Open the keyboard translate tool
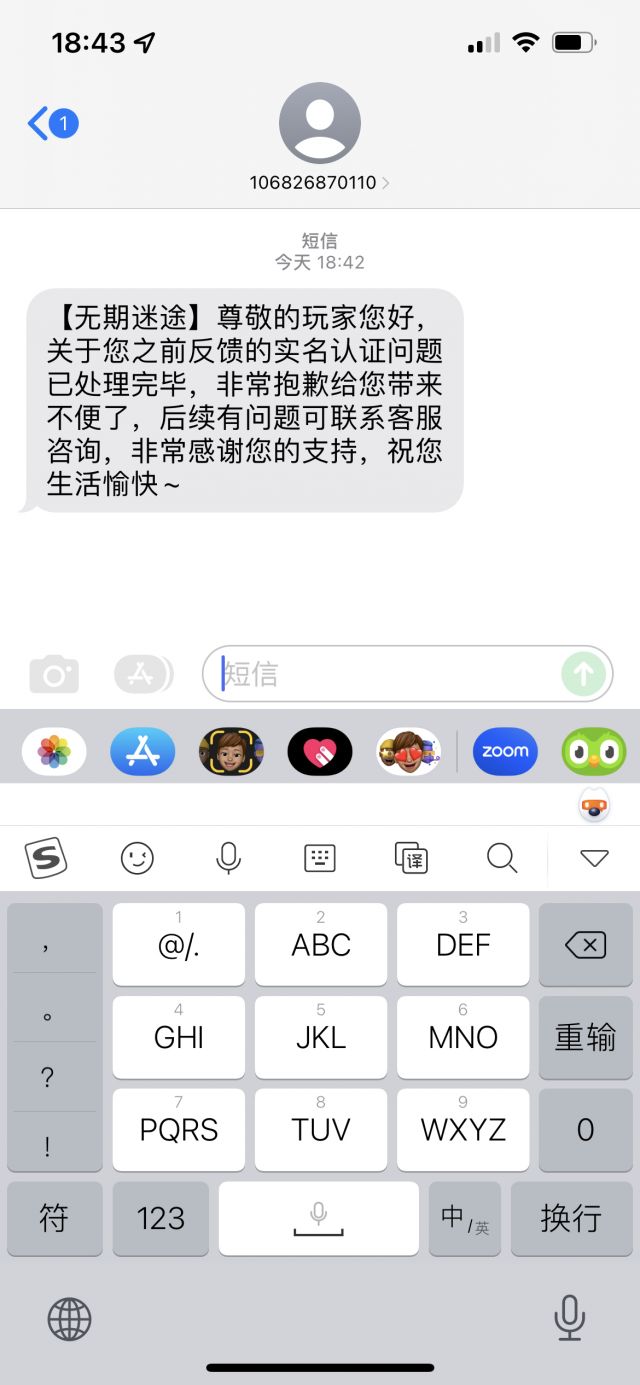The height and width of the screenshot is (1385, 640). pyautogui.click(x=411, y=857)
